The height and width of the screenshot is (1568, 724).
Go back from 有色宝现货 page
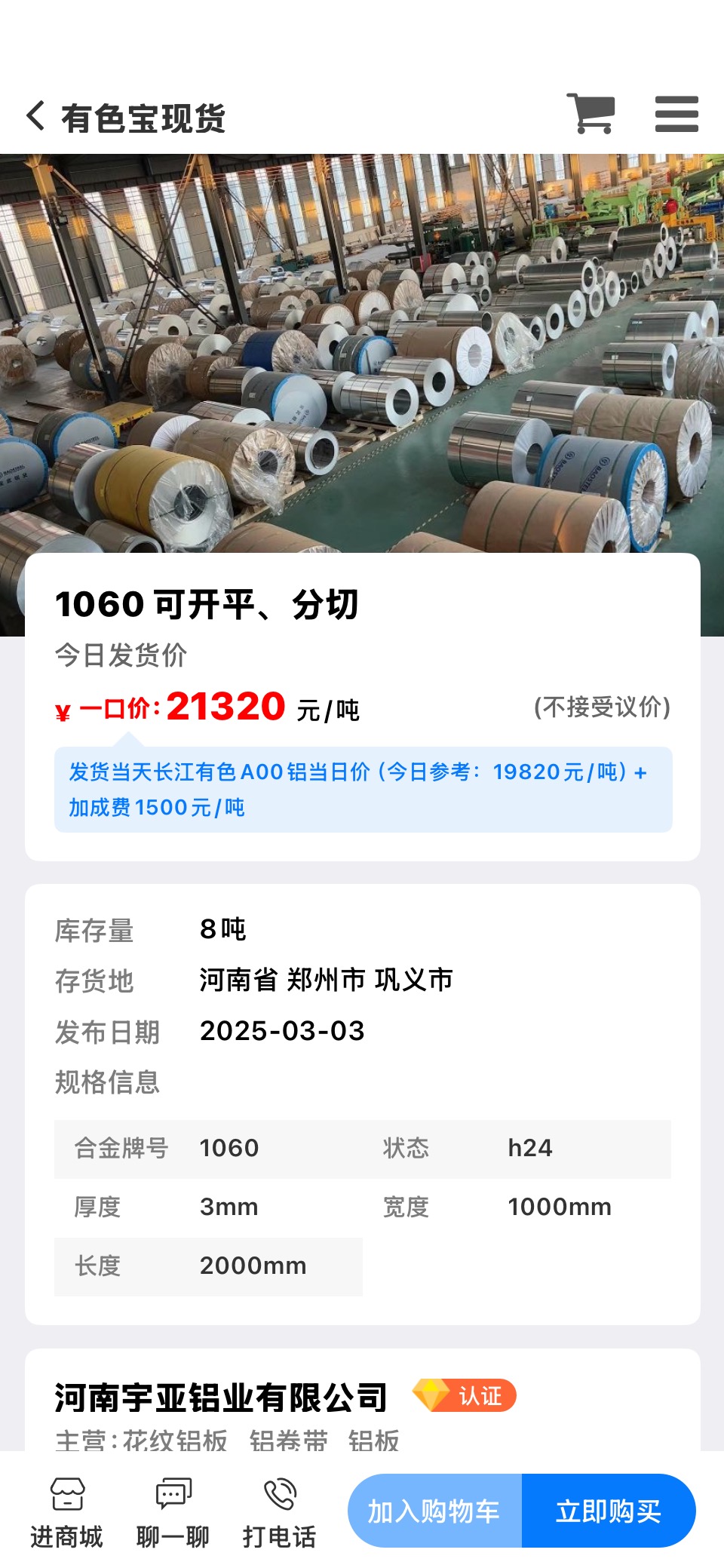click(x=35, y=116)
